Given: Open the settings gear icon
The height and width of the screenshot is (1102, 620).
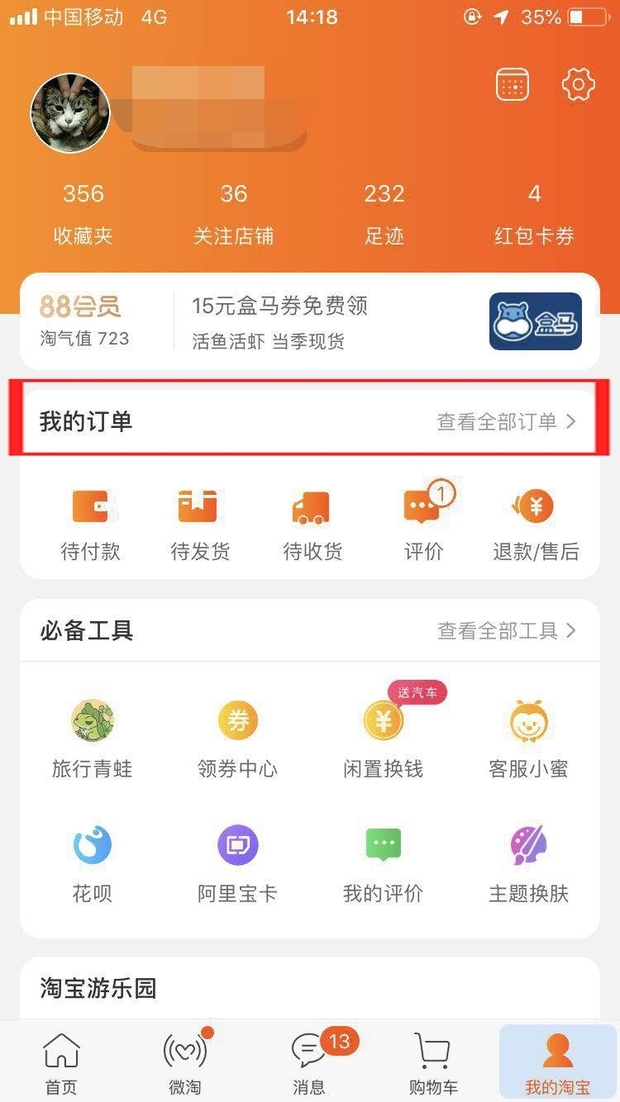Looking at the screenshot, I should coord(578,85).
